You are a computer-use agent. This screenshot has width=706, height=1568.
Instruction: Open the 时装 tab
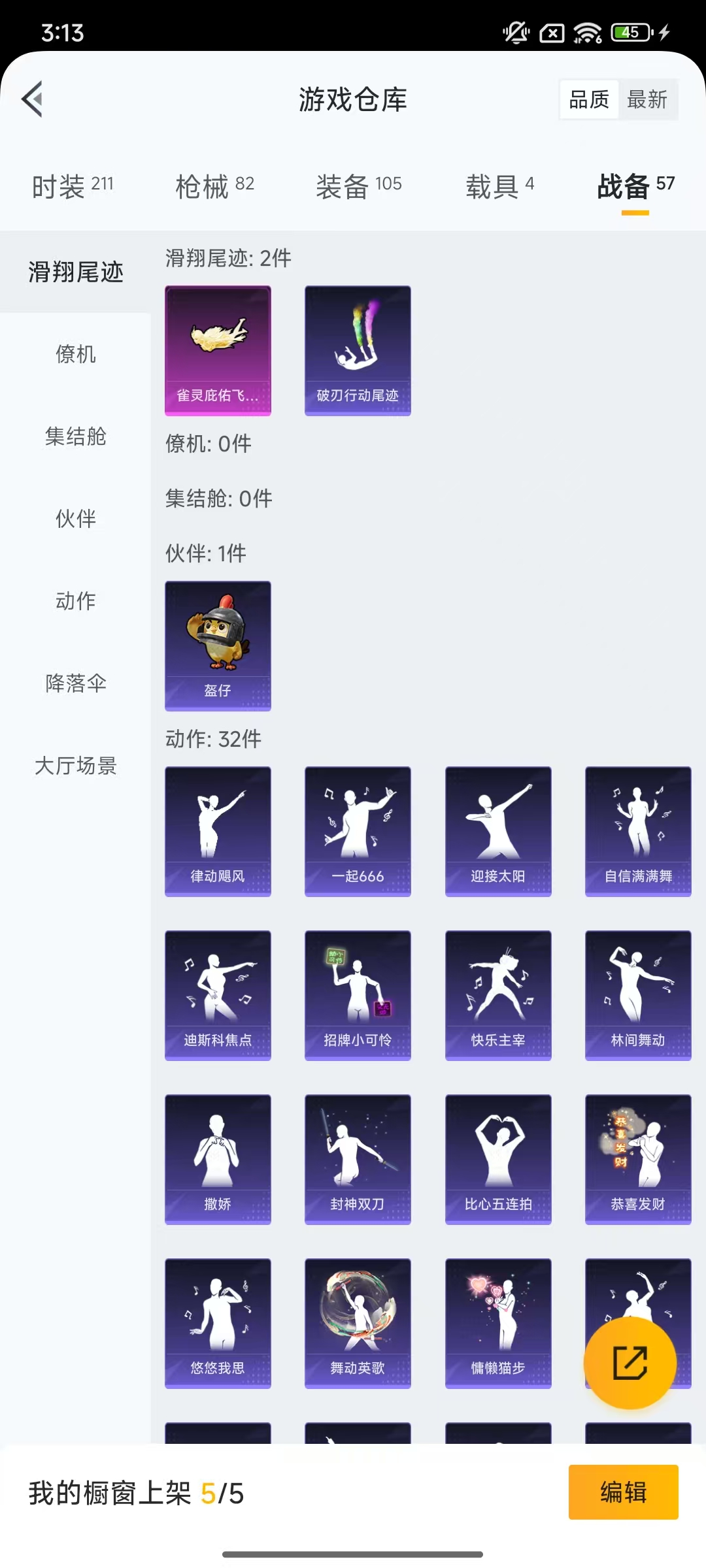tap(71, 185)
